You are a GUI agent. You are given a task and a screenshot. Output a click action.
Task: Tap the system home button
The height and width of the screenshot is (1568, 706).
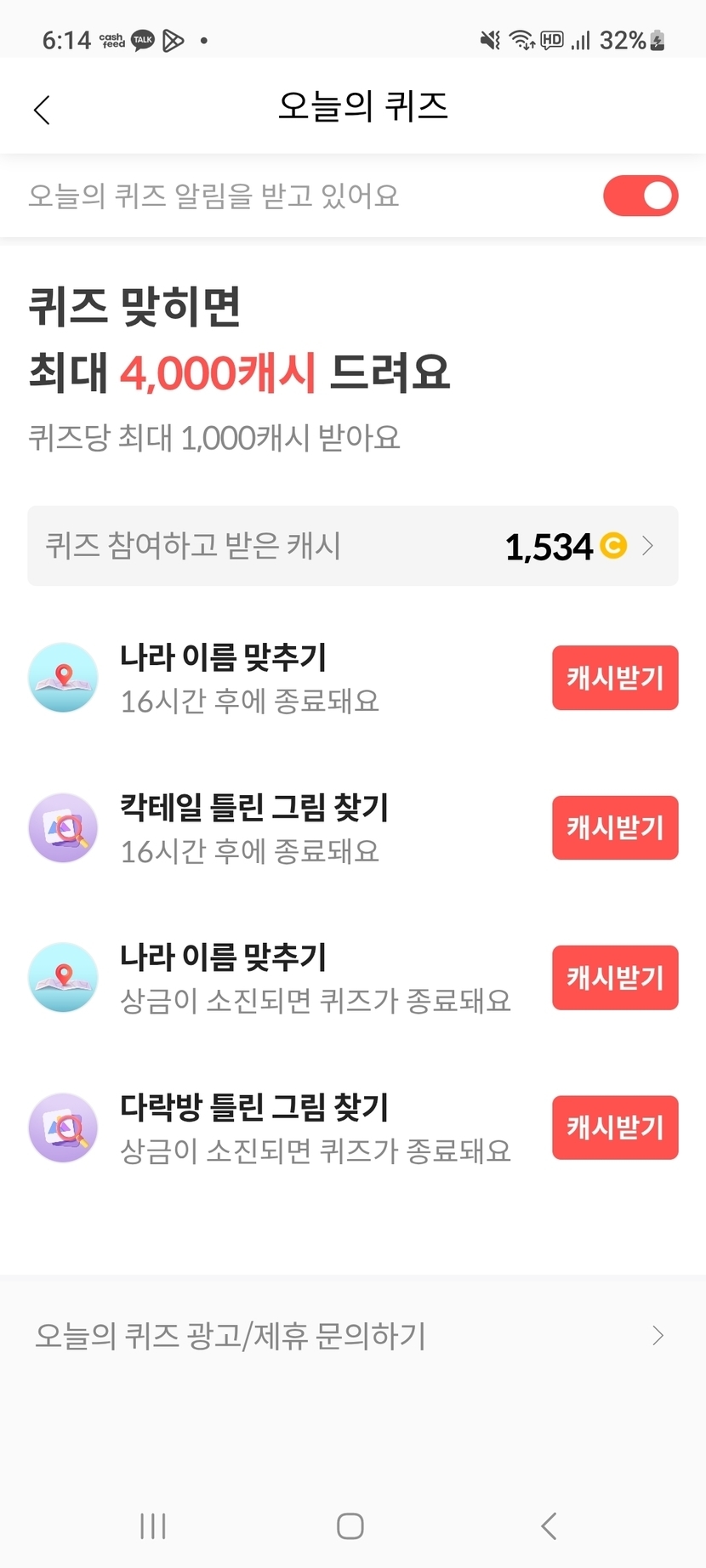click(x=350, y=1526)
